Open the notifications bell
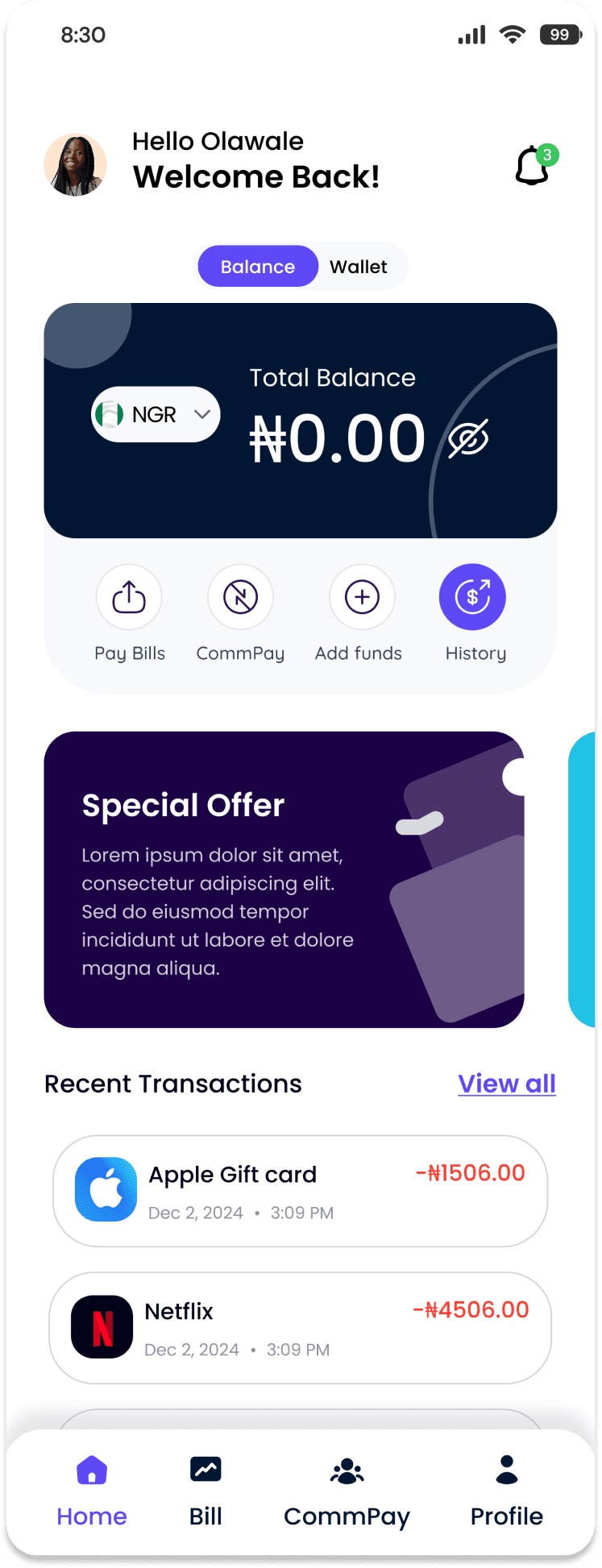Viewport: 602px width, 1568px height. (533, 166)
